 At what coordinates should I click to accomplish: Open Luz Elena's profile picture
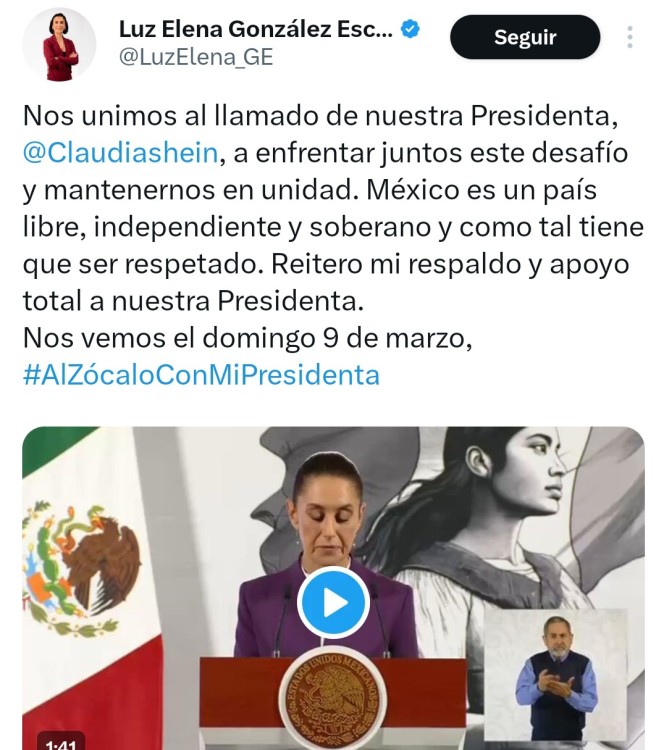[x=58, y=44]
